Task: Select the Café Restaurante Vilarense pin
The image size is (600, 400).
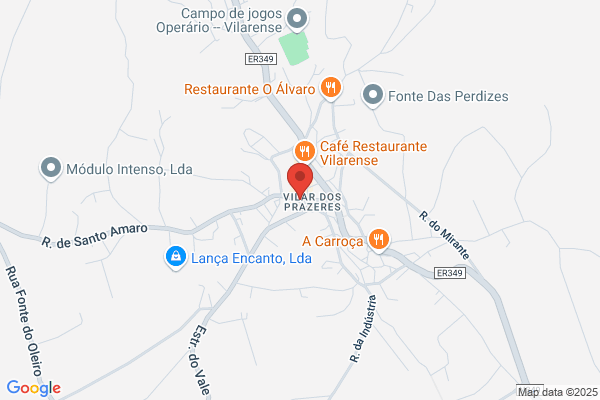Action: pos(305,152)
